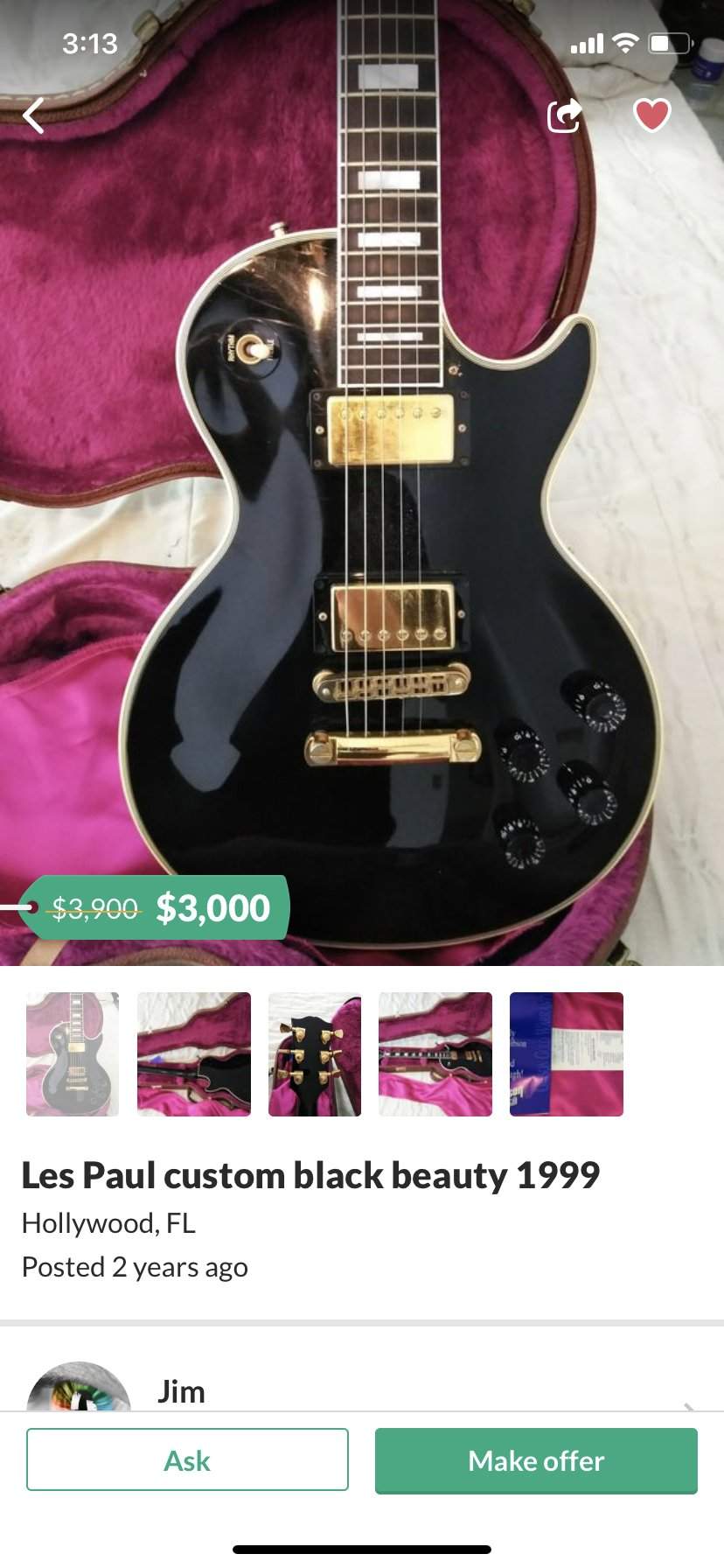The height and width of the screenshot is (1568, 724).
Task: Open the fifth thumbnail with paperwork
Action: tap(567, 1054)
